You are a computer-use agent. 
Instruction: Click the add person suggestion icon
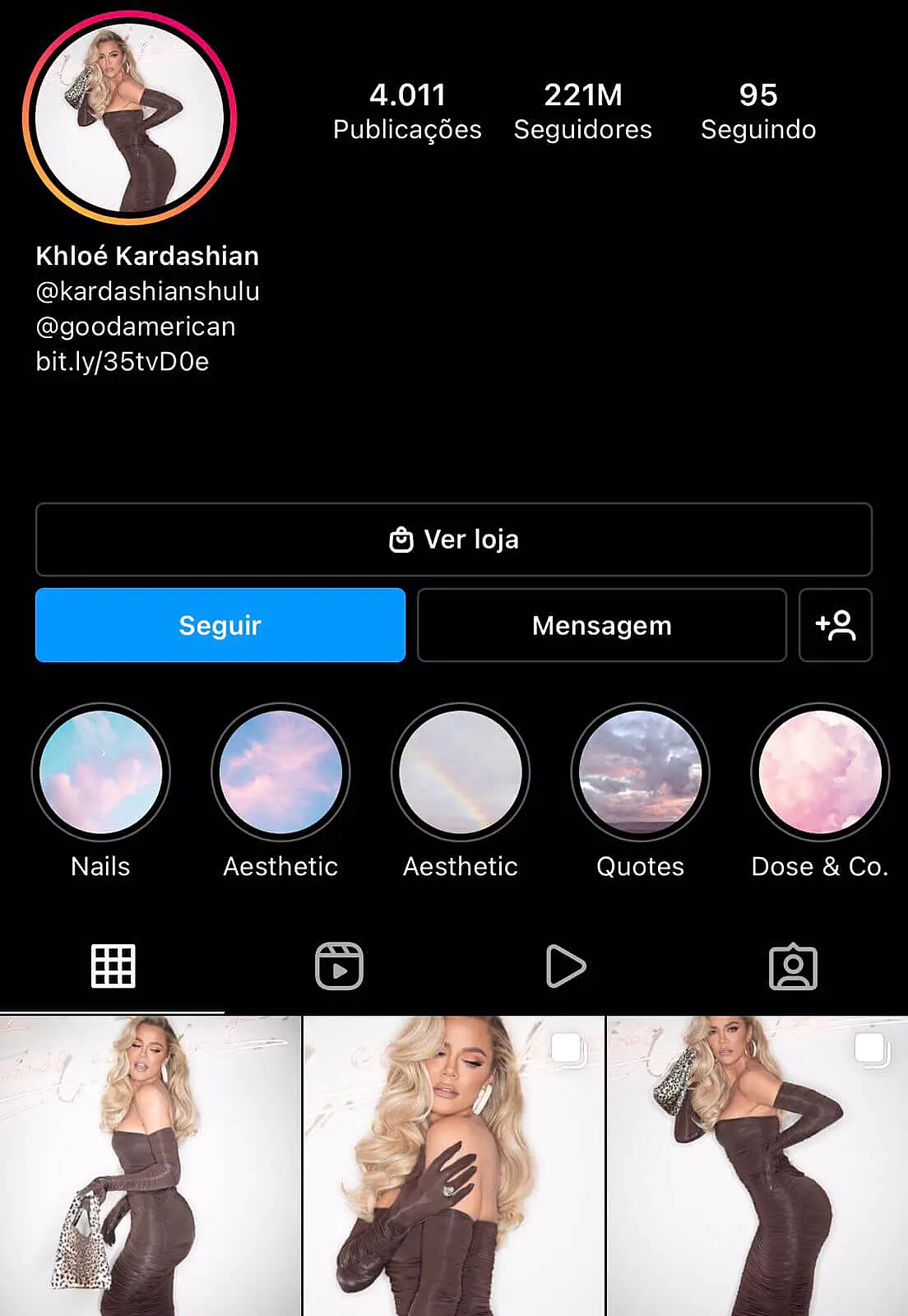(835, 625)
